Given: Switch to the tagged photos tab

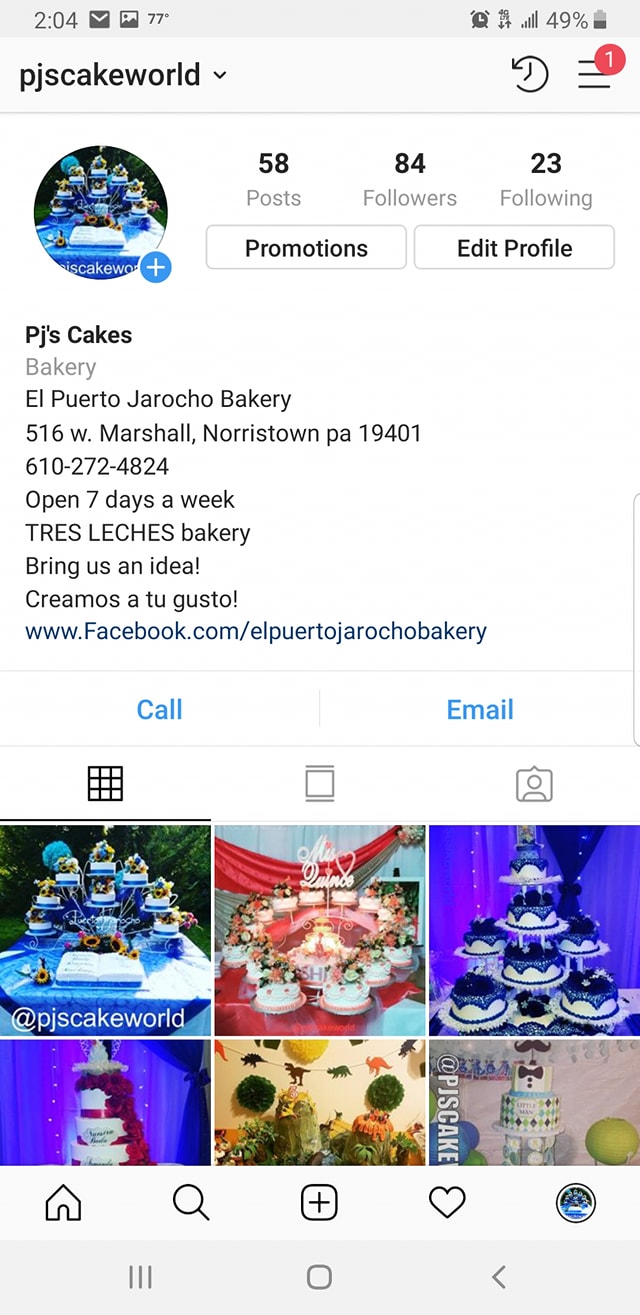Looking at the screenshot, I should click(x=534, y=784).
